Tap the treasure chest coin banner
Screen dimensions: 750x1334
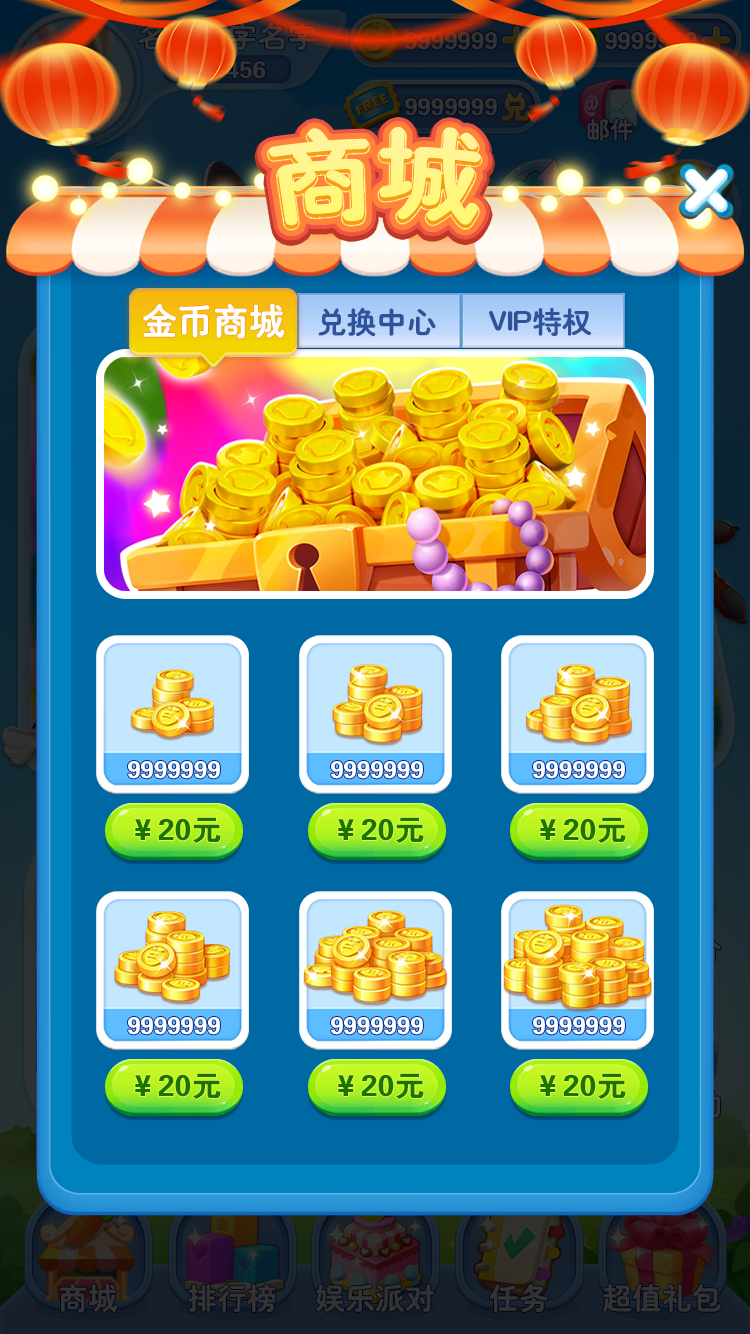tap(375, 473)
